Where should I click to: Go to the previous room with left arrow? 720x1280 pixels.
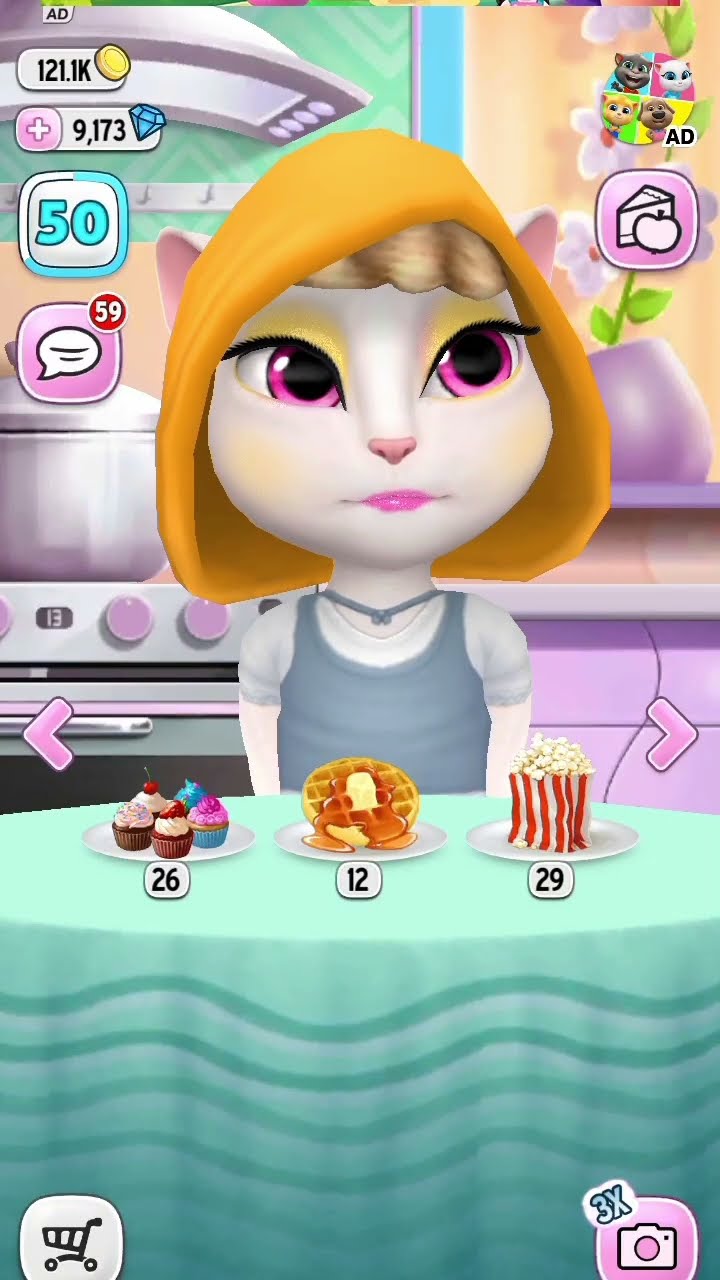pos(49,733)
